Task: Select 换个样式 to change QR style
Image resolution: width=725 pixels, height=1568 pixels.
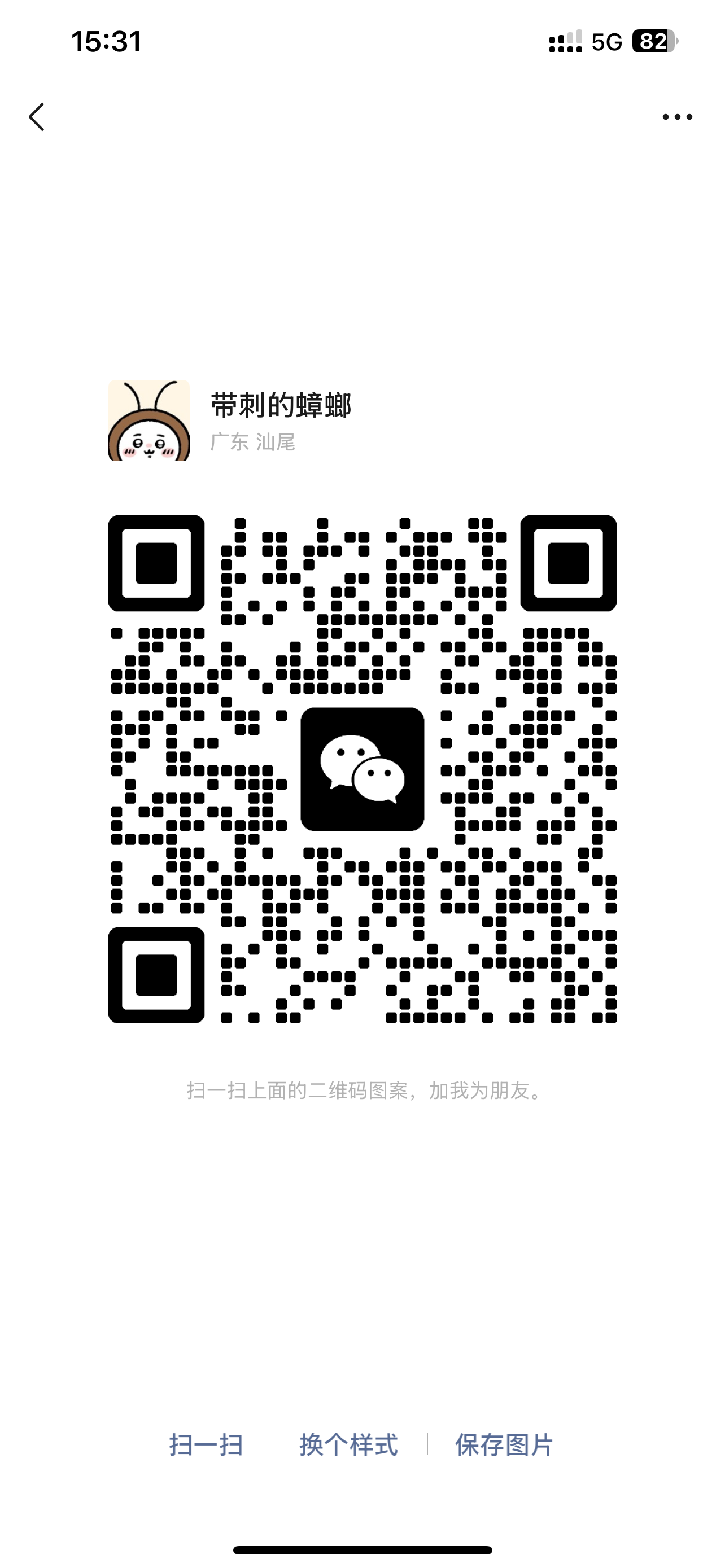Action: (x=349, y=1445)
